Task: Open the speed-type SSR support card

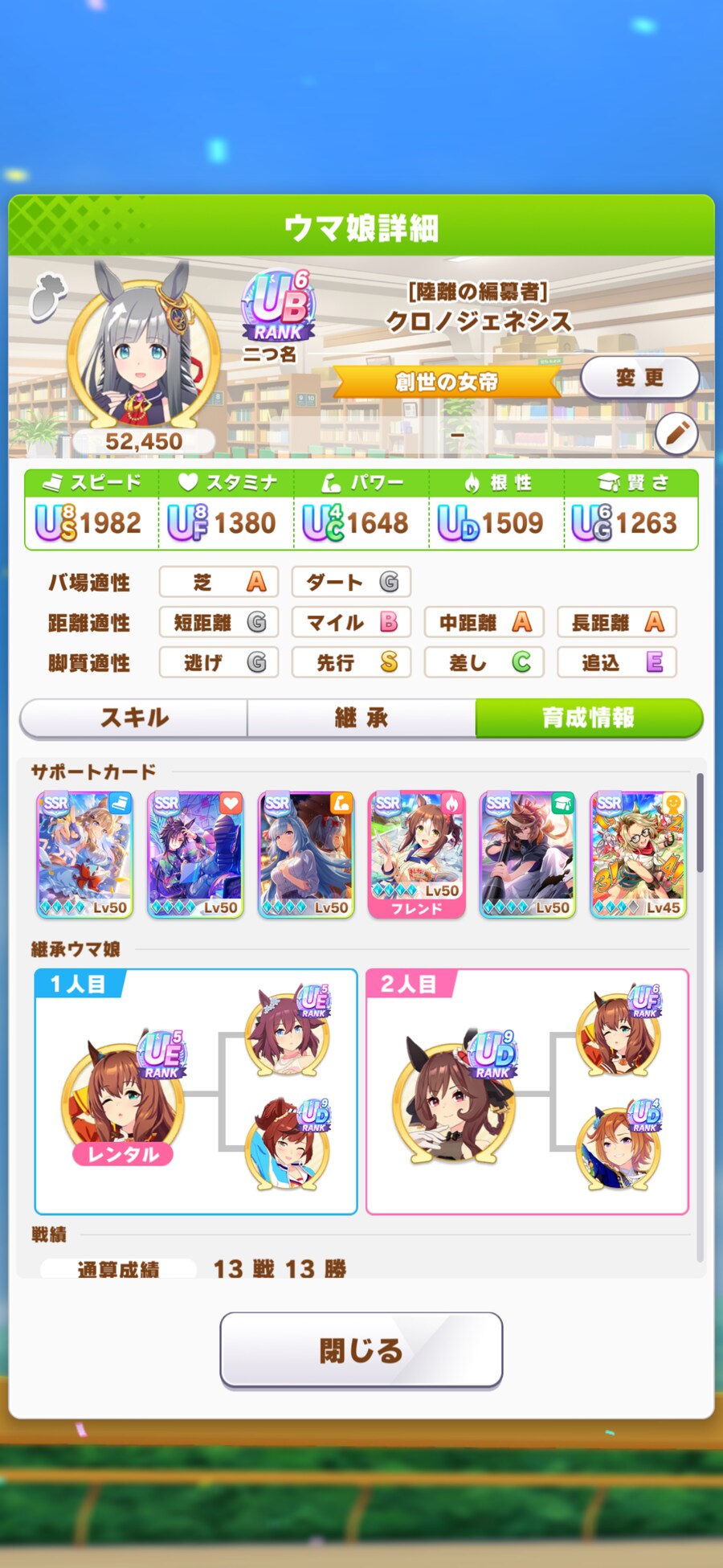Action: [84, 854]
